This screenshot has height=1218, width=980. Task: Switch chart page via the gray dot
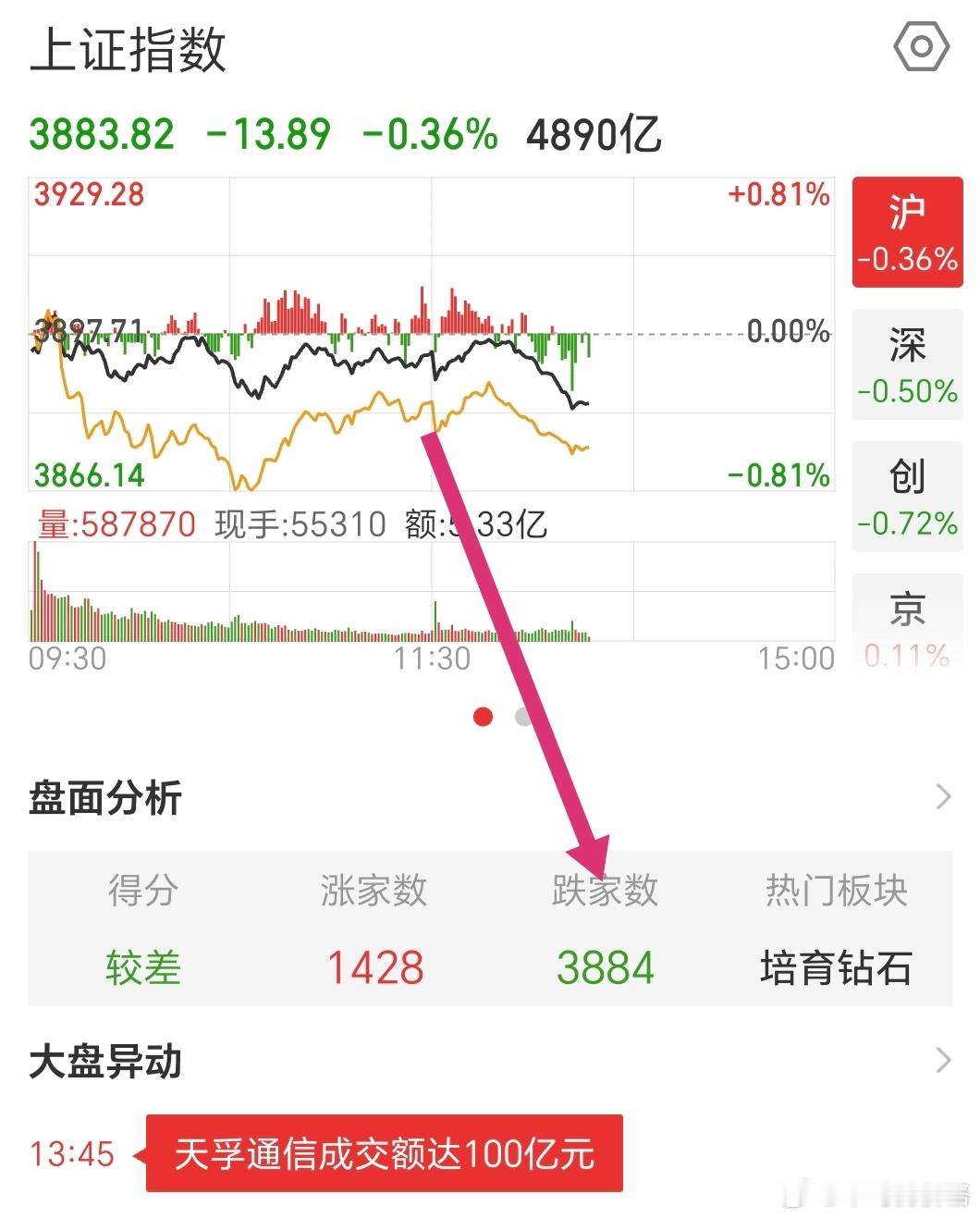pyautogui.click(x=521, y=716)
